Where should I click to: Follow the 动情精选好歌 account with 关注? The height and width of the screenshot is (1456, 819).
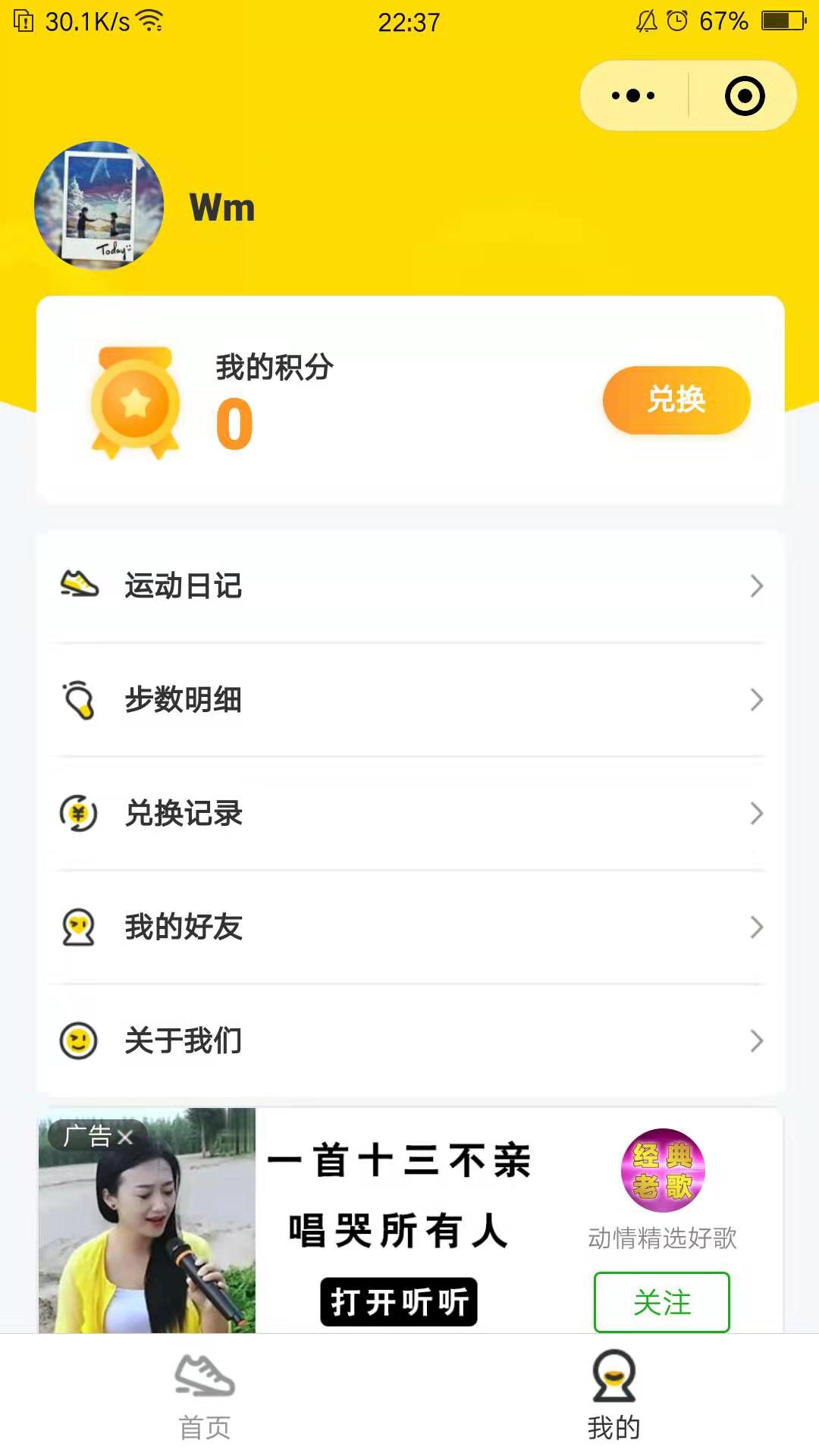click(x=662, y=1302)
